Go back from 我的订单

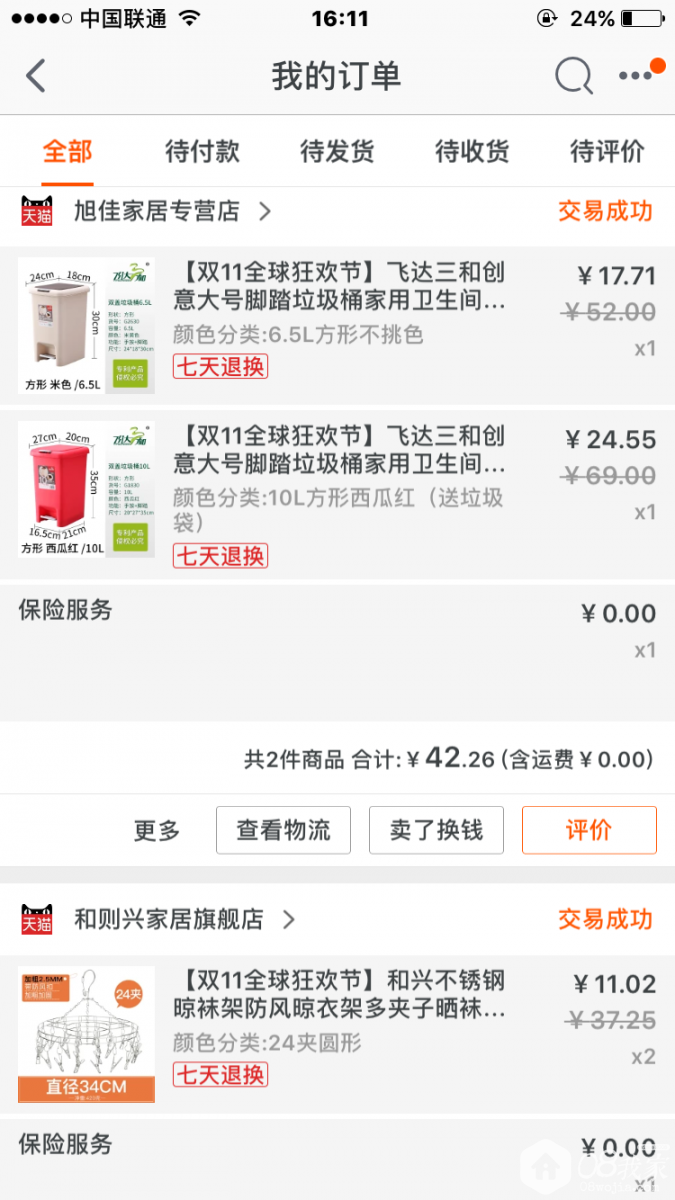point(36,76)
